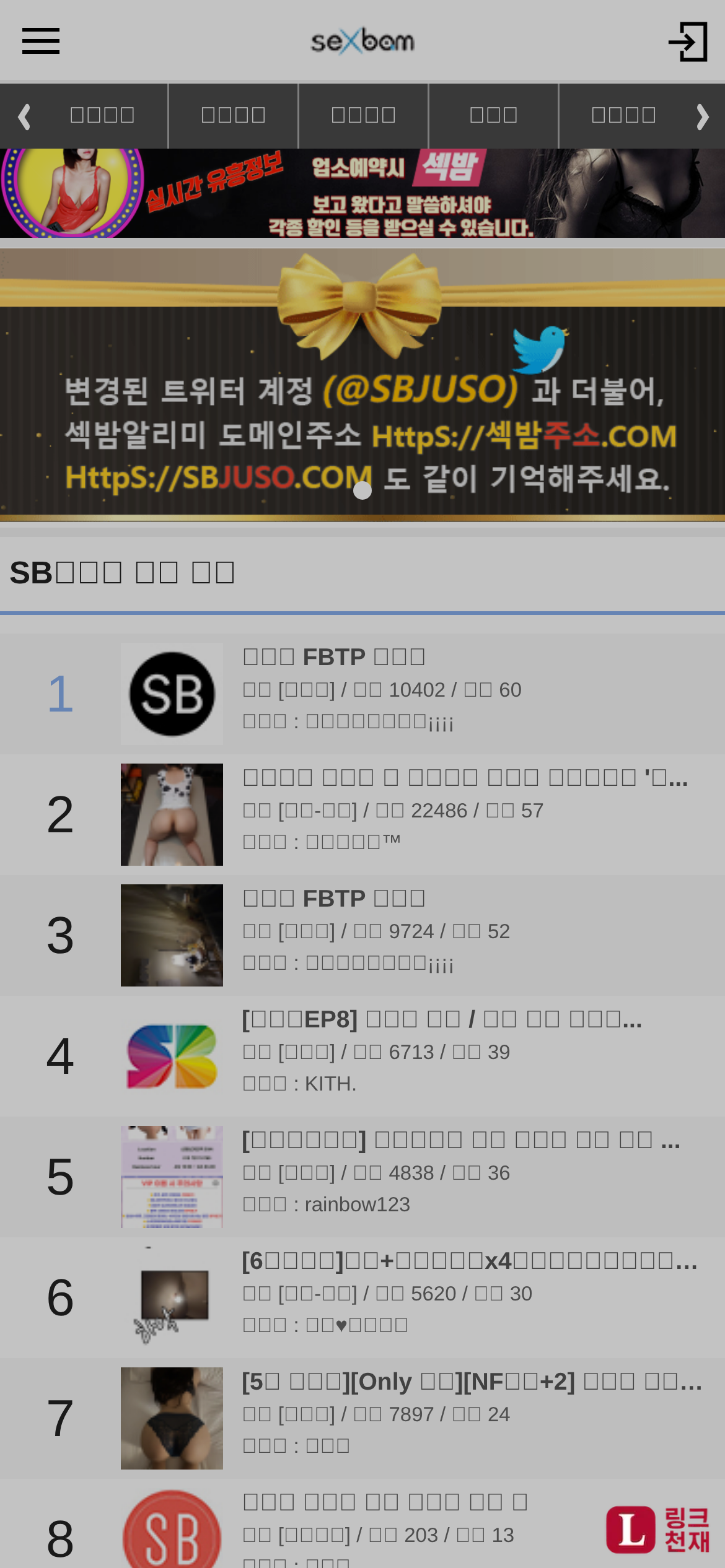Show previous category tabs with left arrow
The width and height of the screenshot is (725, 1568).
24,116
